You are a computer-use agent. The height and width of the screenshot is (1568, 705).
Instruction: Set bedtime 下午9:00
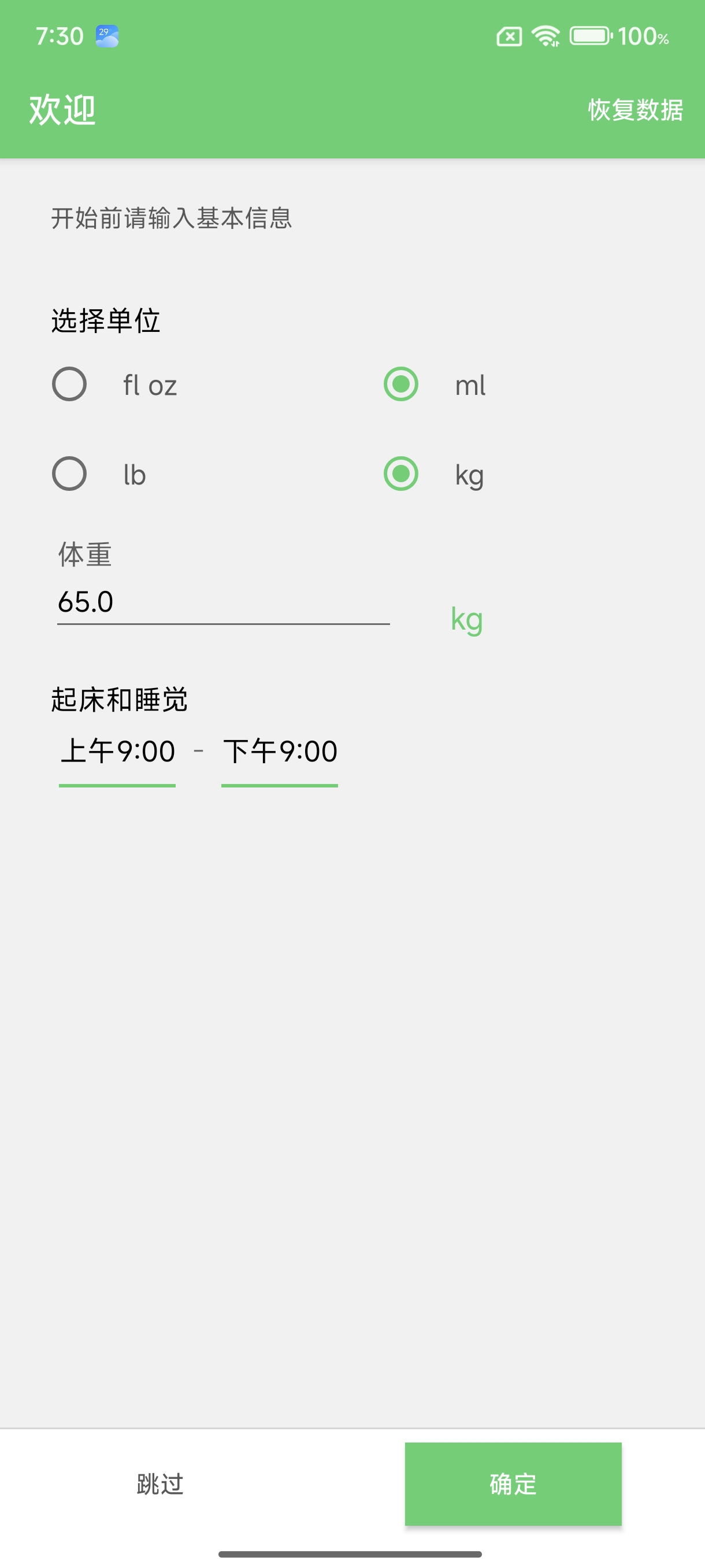point(279,752)
